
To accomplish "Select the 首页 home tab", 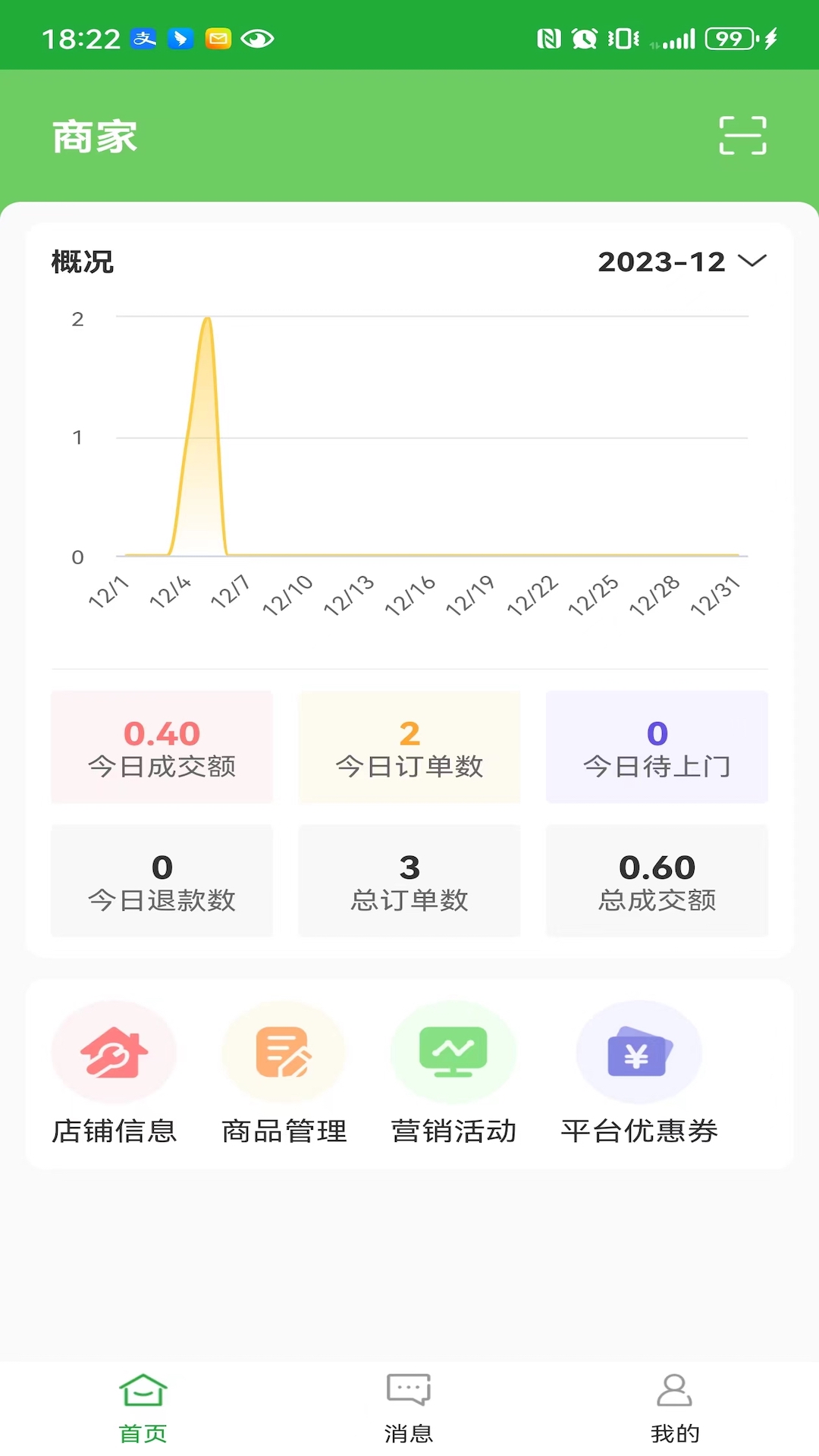I will (143, 1408).
